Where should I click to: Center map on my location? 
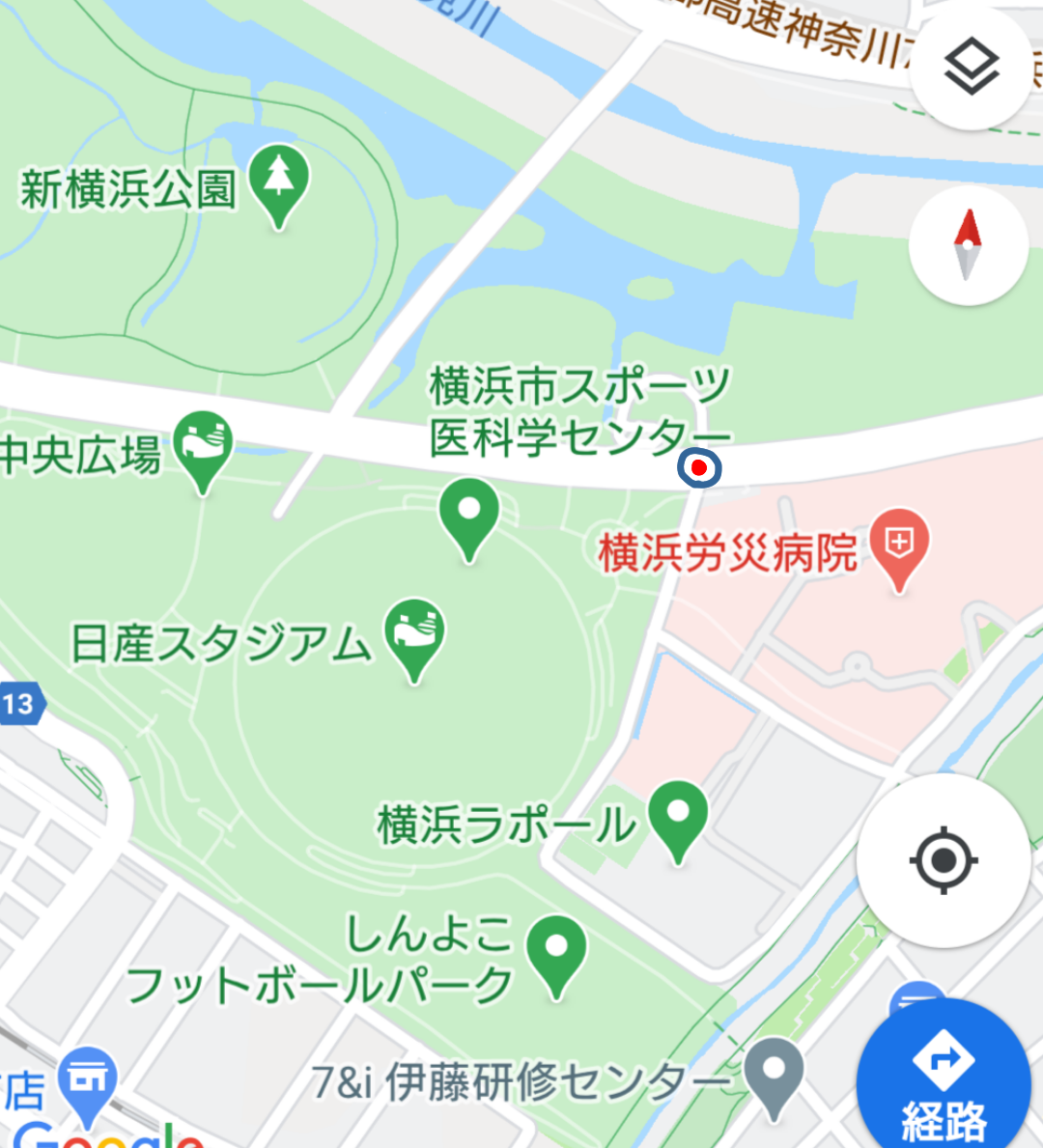[x=944, y=859]
